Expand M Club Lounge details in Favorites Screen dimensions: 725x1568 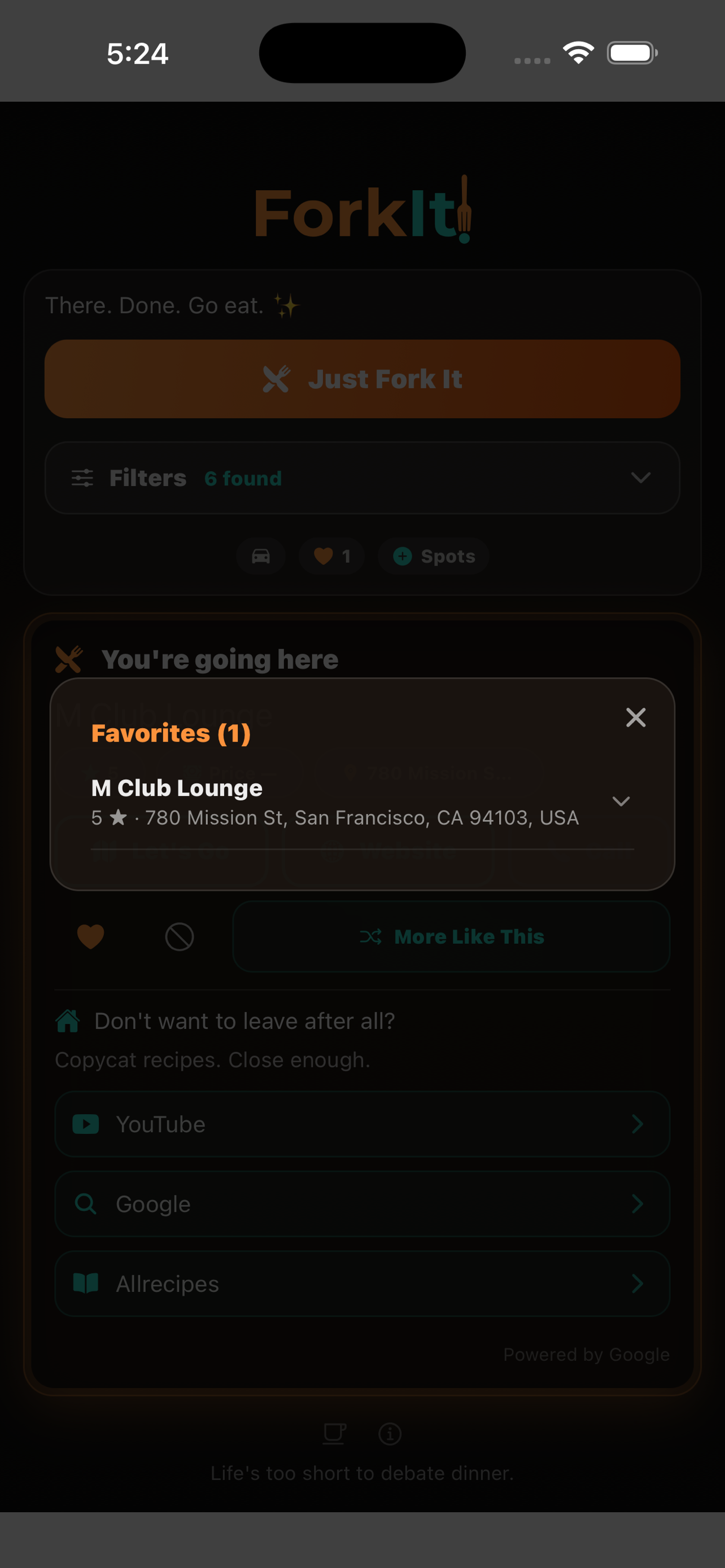622,801
